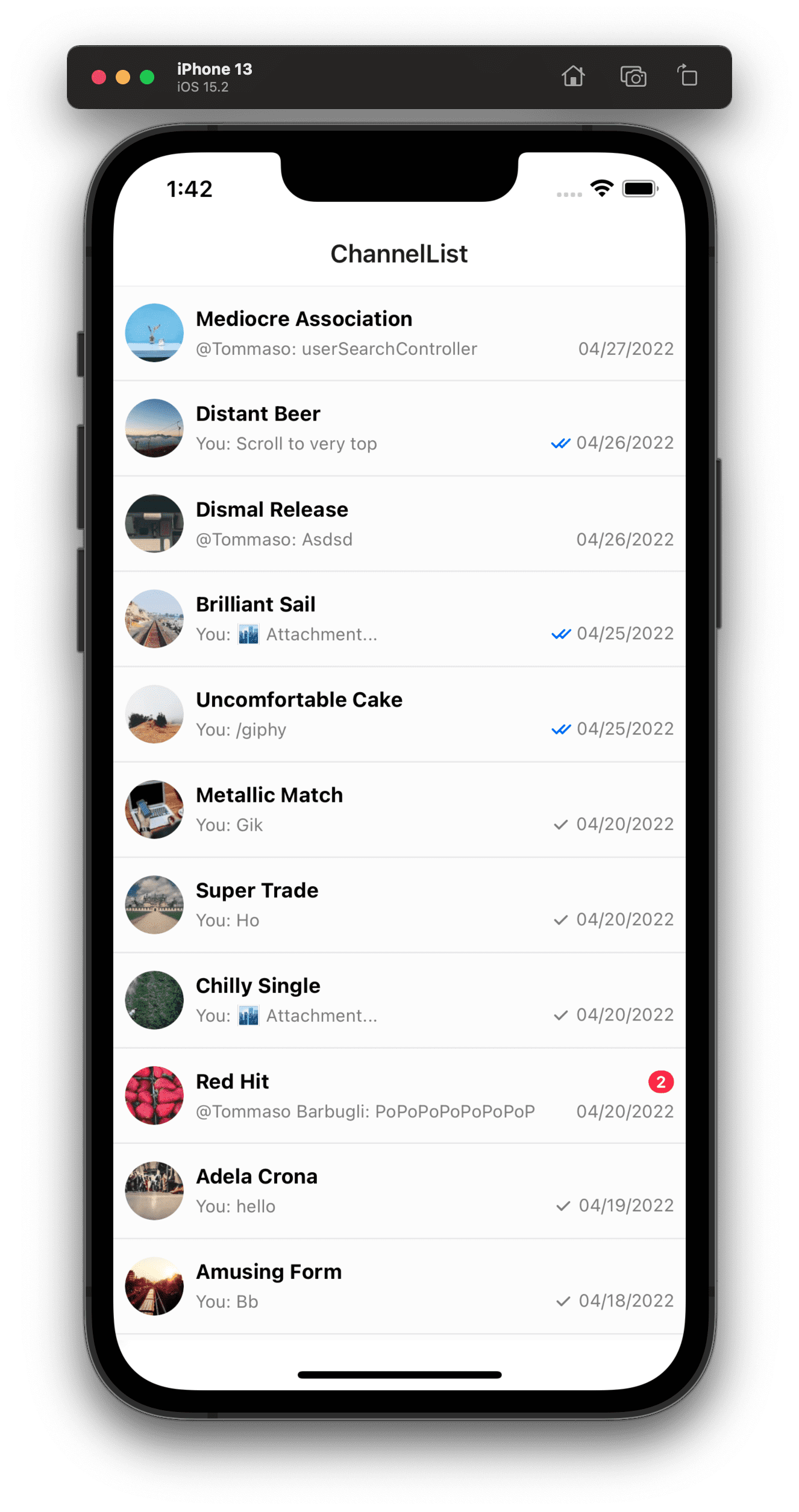Rotate the simulator device
Viewport: 799px width, 1512px height.
687,77
